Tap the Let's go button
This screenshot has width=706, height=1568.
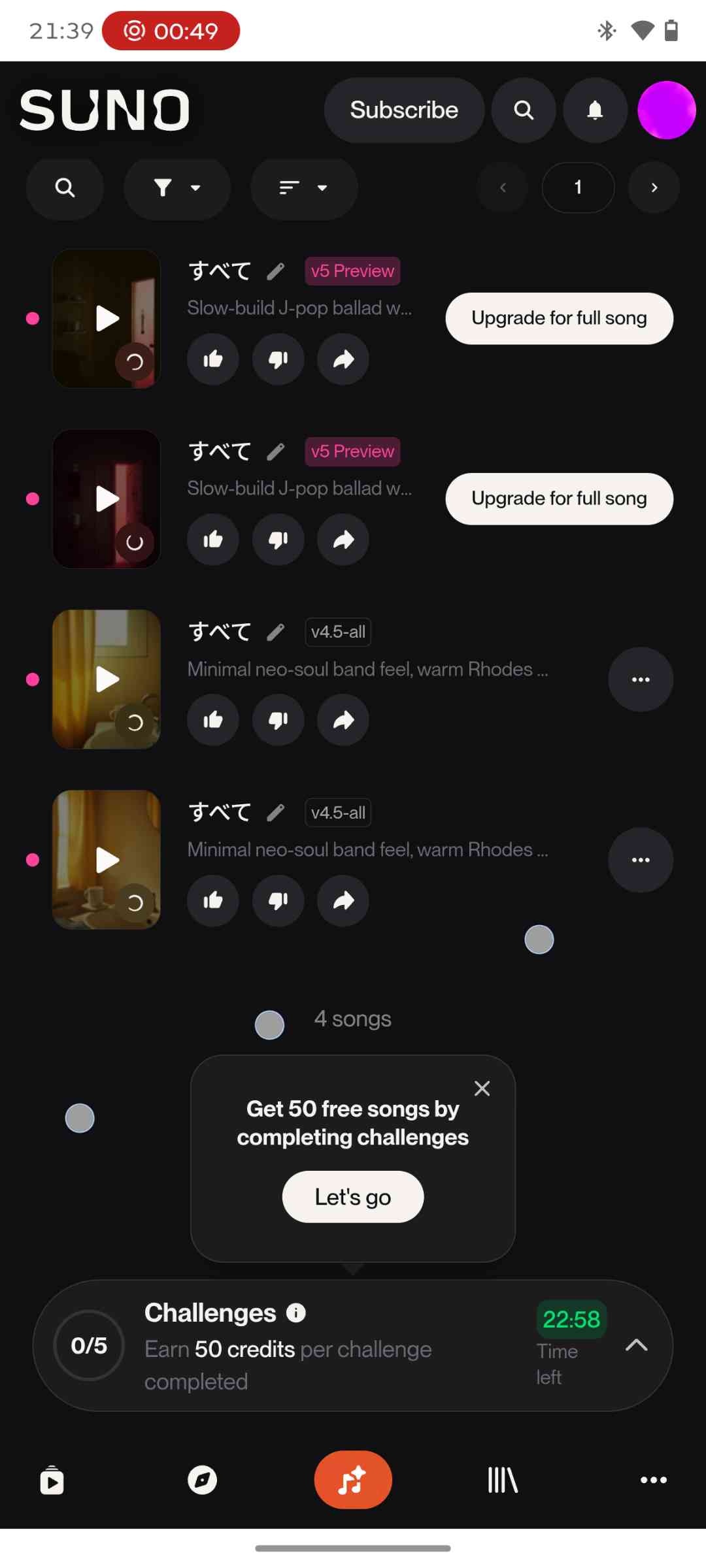point(353,1197)
